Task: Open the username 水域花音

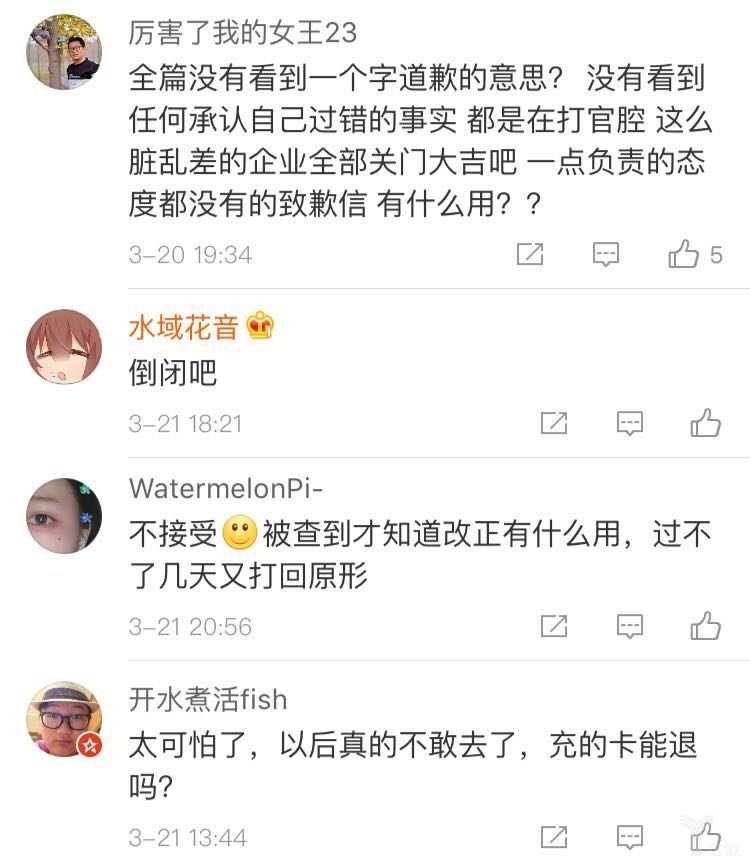Action: pos(184,328)
